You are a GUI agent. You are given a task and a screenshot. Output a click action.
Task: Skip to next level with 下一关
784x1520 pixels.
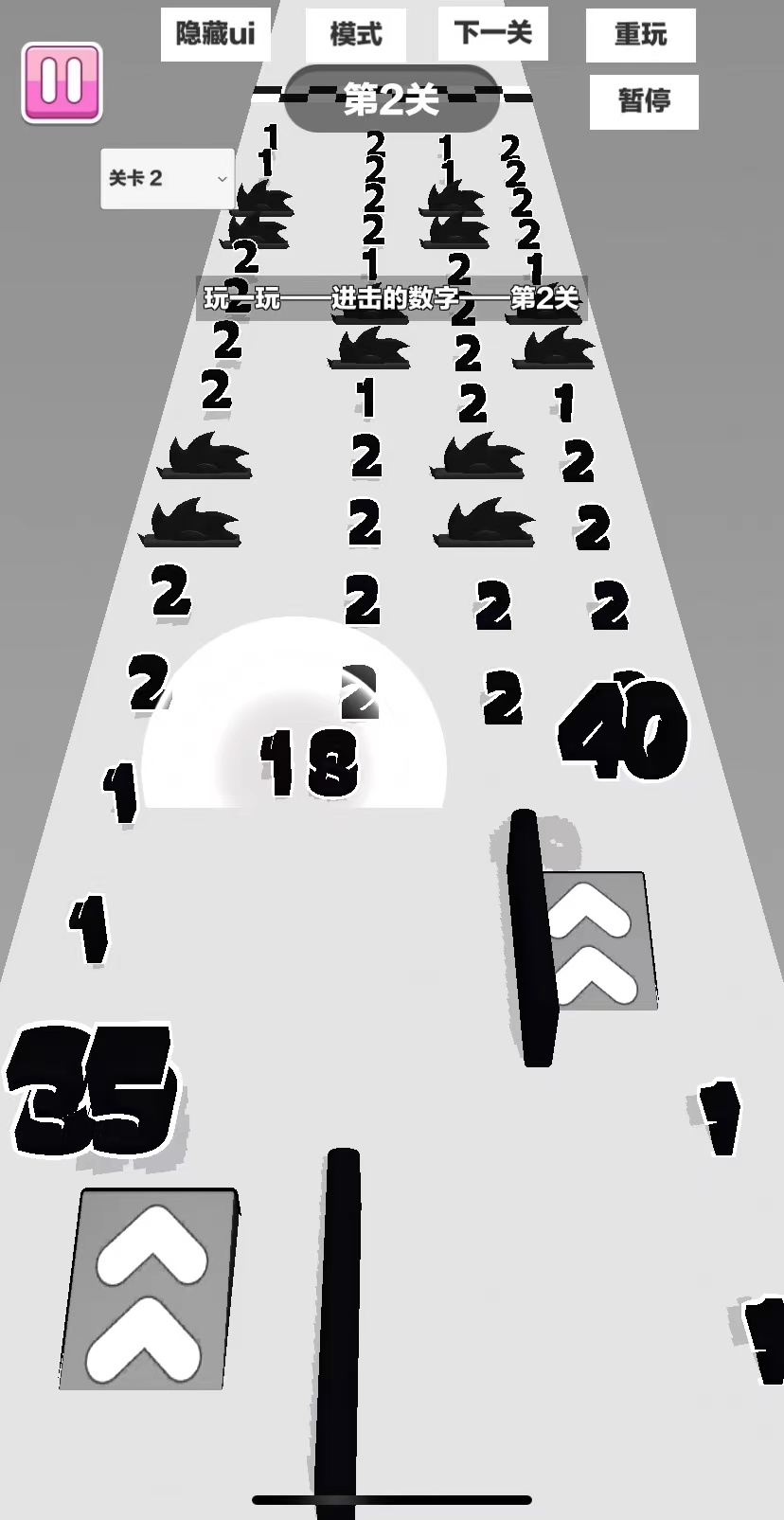point(492,34)
